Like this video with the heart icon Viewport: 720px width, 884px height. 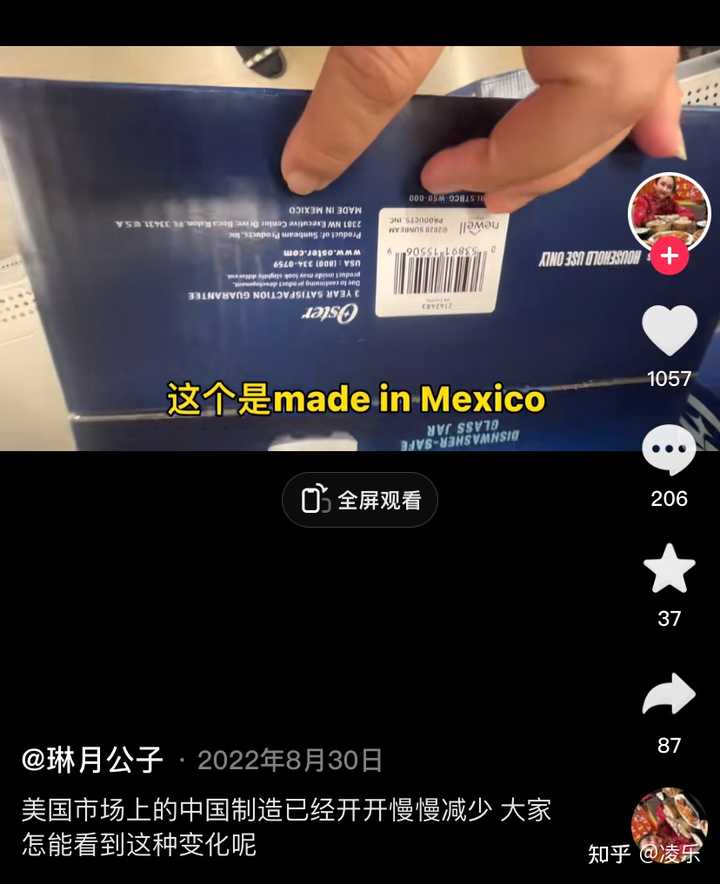pos(669,330)
